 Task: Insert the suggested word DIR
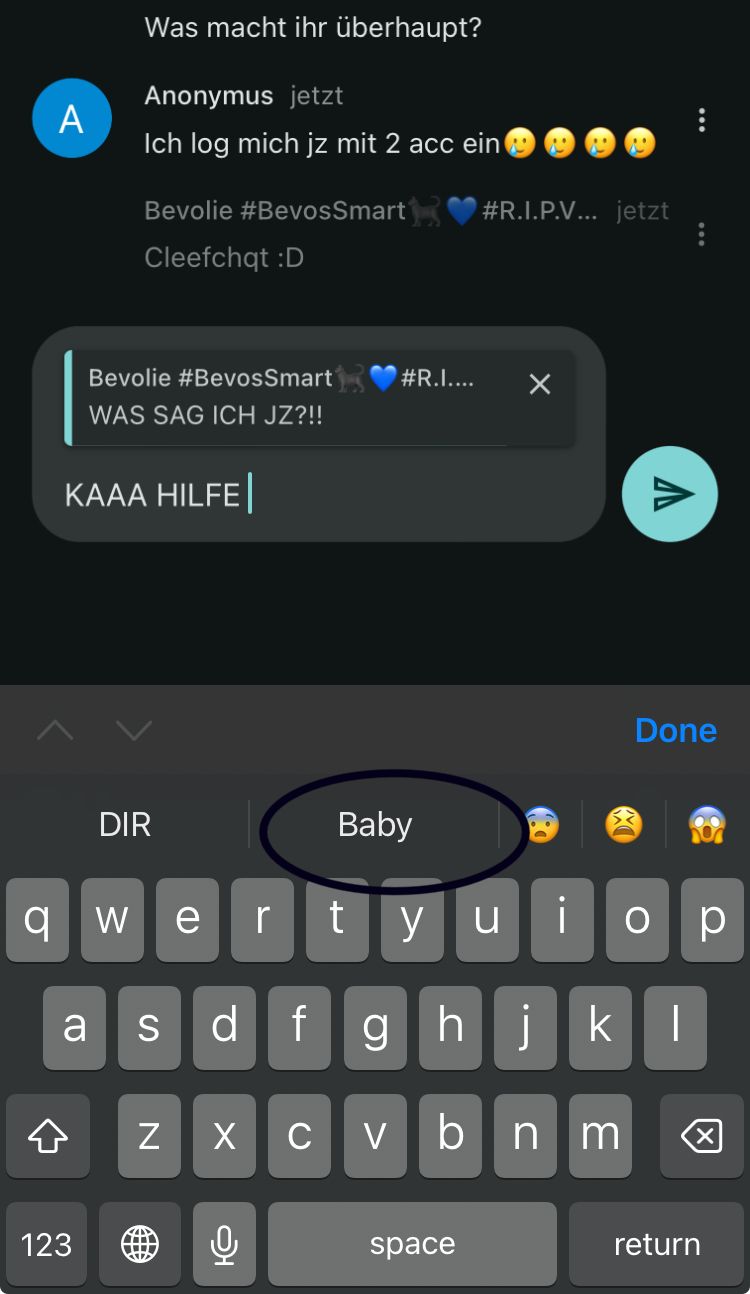(125, 825)
